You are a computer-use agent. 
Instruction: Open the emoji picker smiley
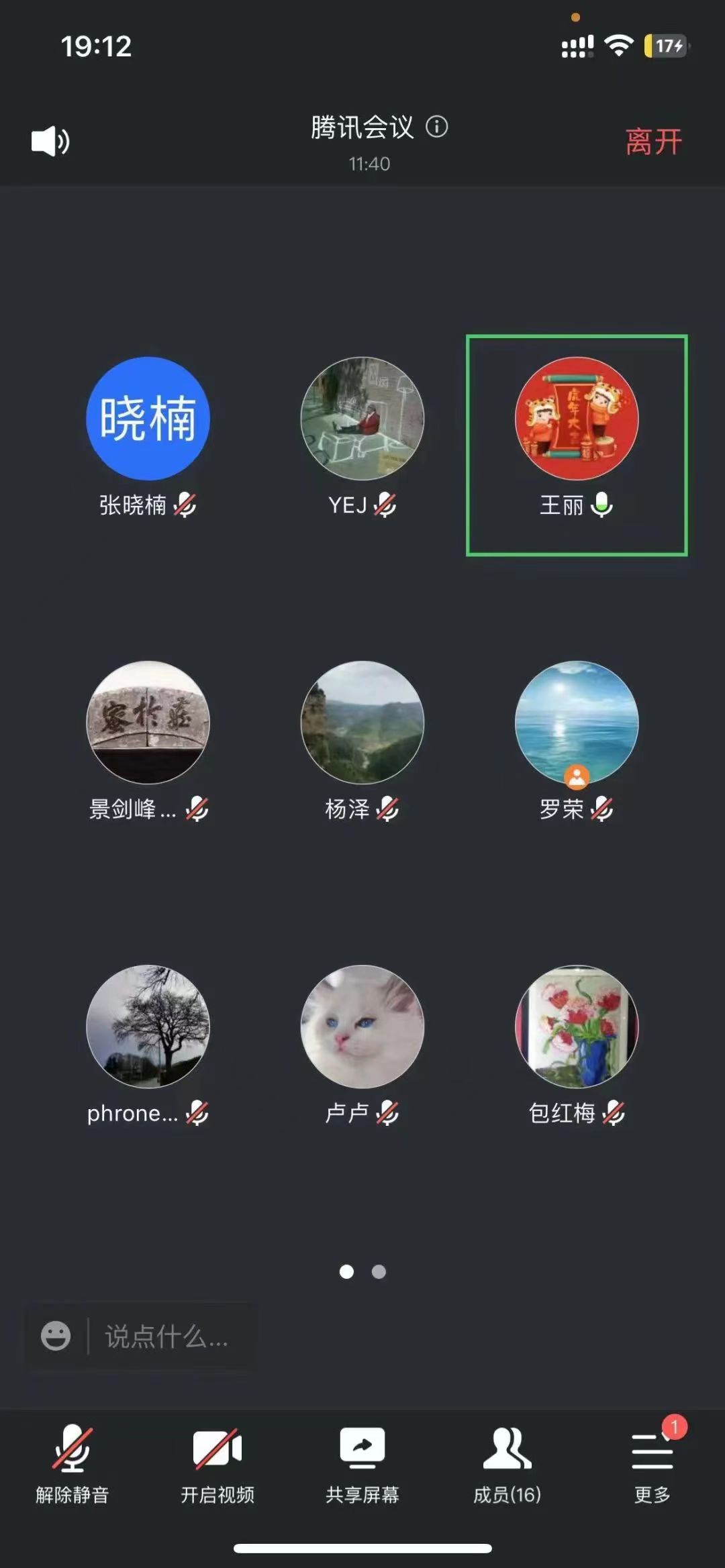click(56, 1336)
